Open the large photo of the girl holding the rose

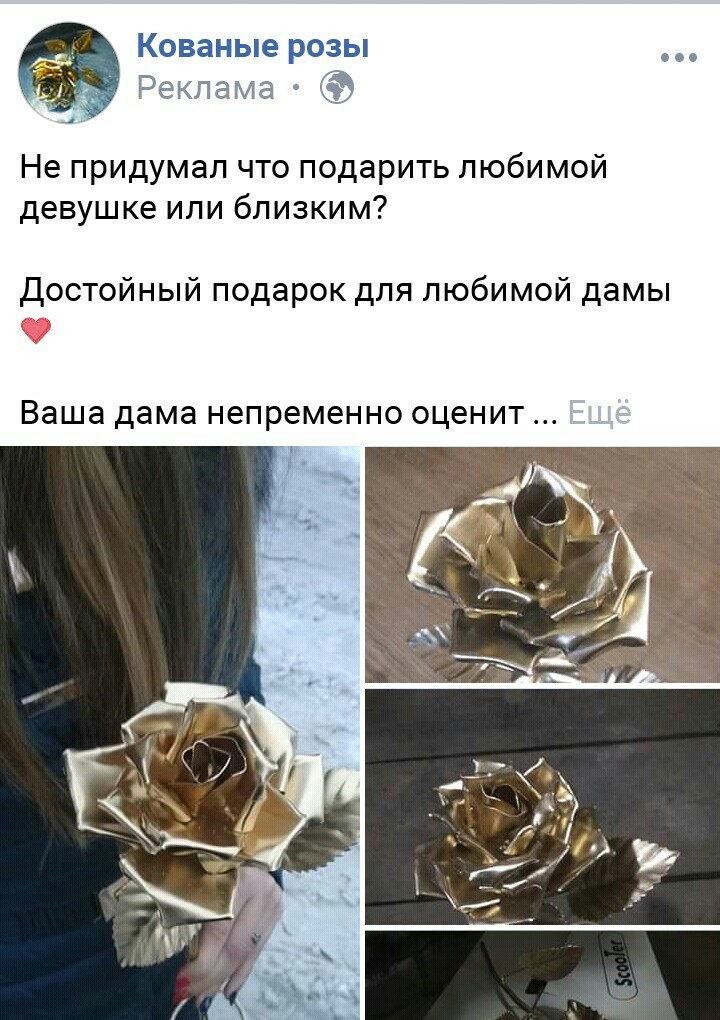[180, 733]
